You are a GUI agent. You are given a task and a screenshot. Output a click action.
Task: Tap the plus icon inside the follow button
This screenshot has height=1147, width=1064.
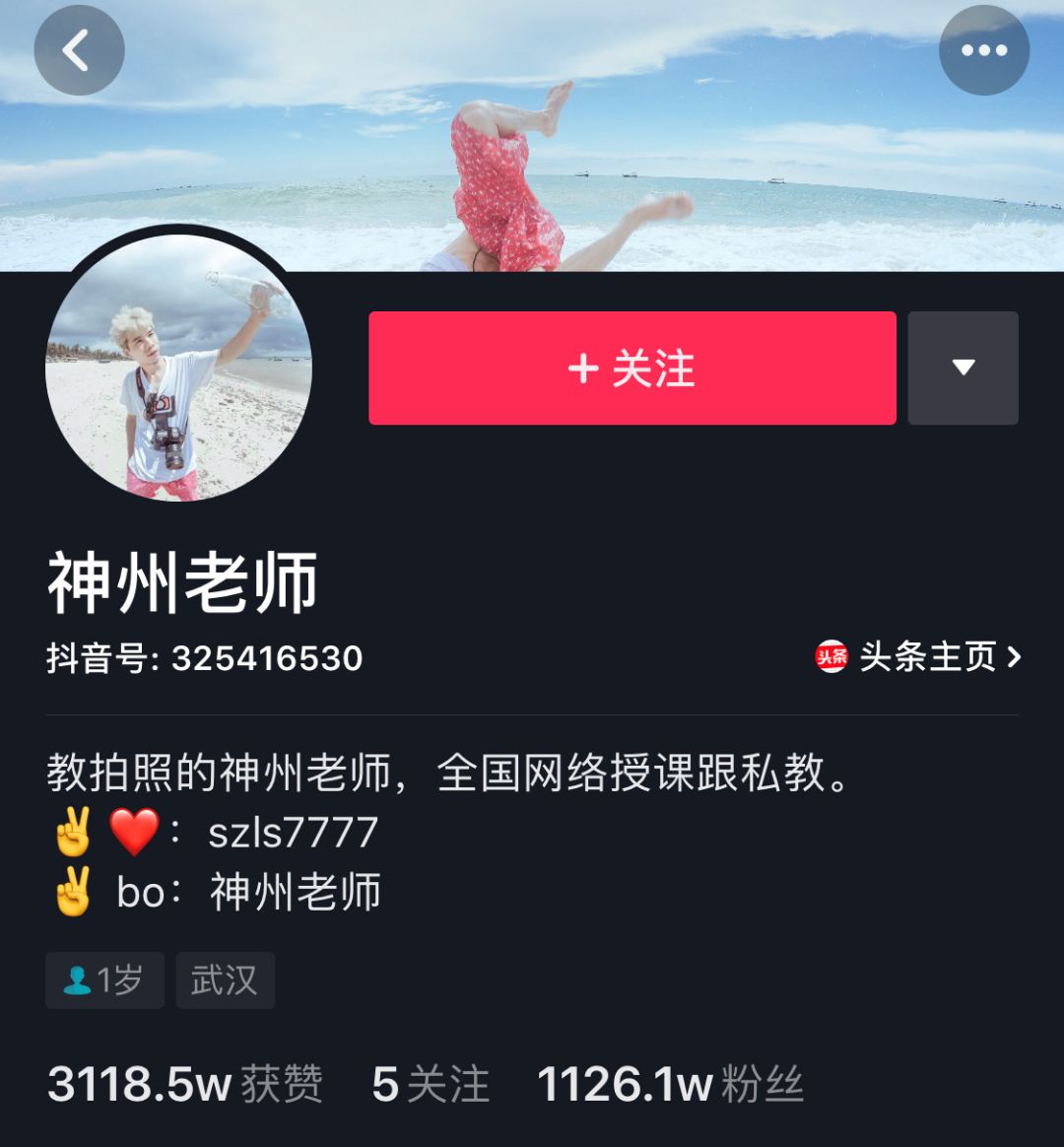pos(583,368)
